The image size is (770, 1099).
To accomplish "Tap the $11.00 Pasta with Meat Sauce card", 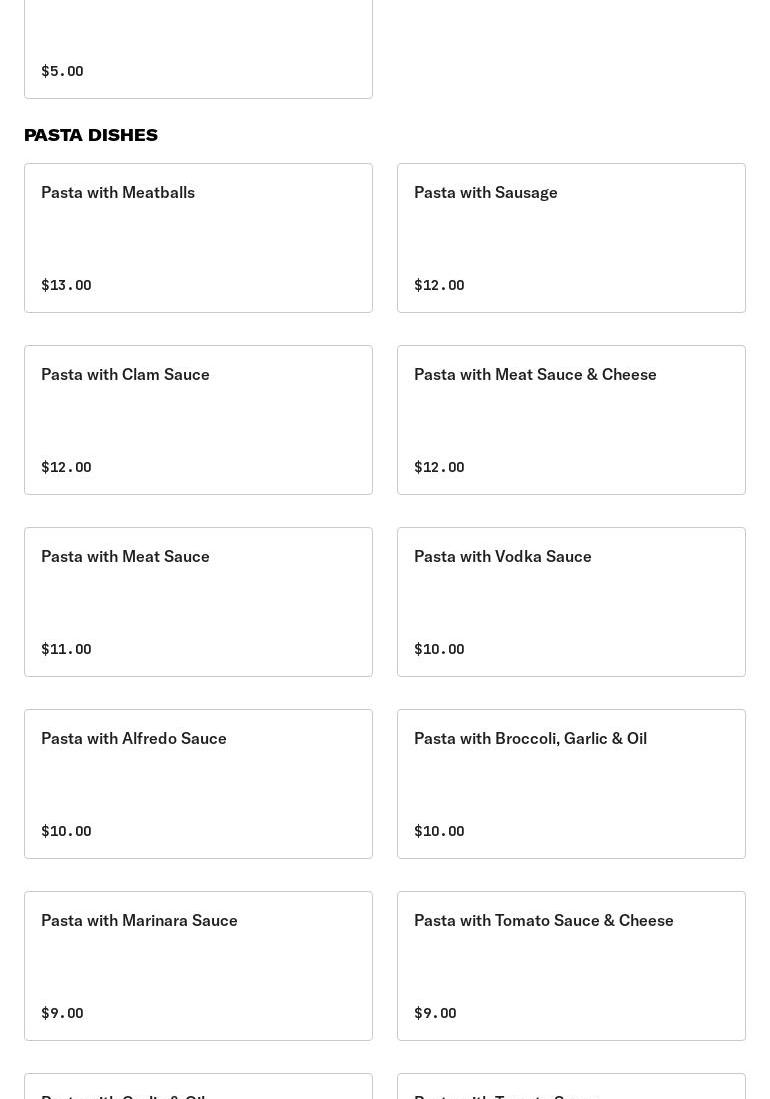I will pyautogui.click(x=198, y=602).
